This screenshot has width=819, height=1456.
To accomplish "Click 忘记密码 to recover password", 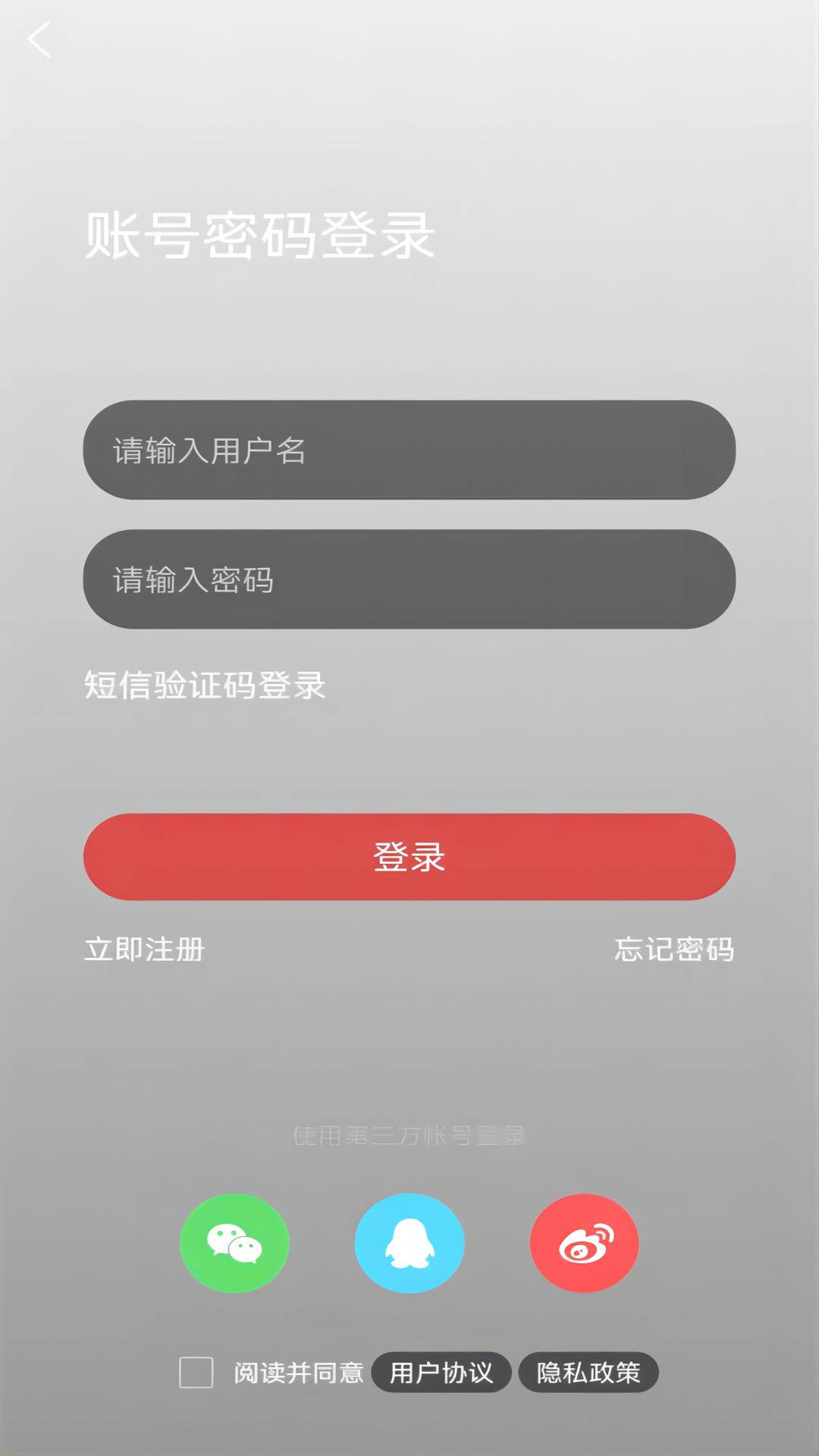I will click(675, 949).
